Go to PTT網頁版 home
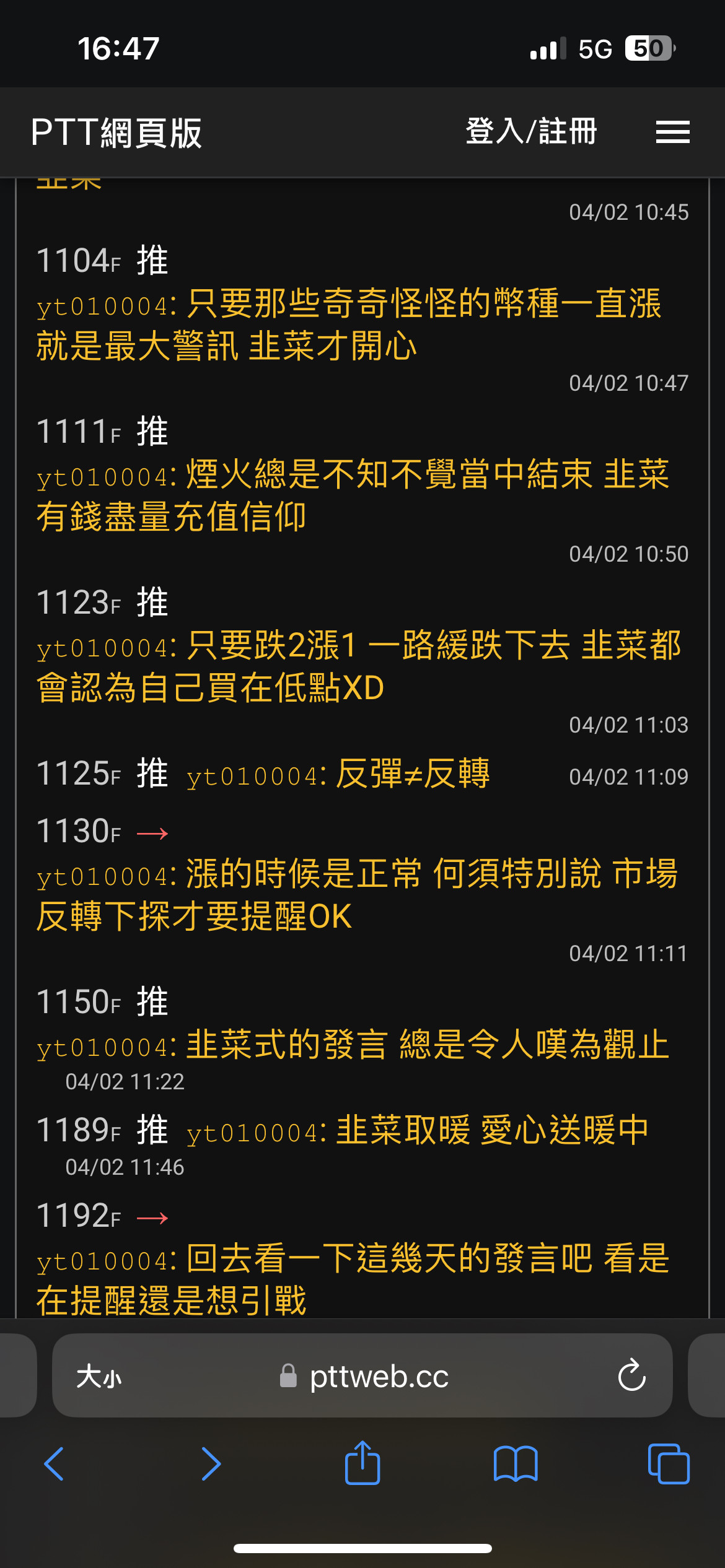The width and height of the screenshot is (725, 1568). pyautogui.click(x=116, y=133)
